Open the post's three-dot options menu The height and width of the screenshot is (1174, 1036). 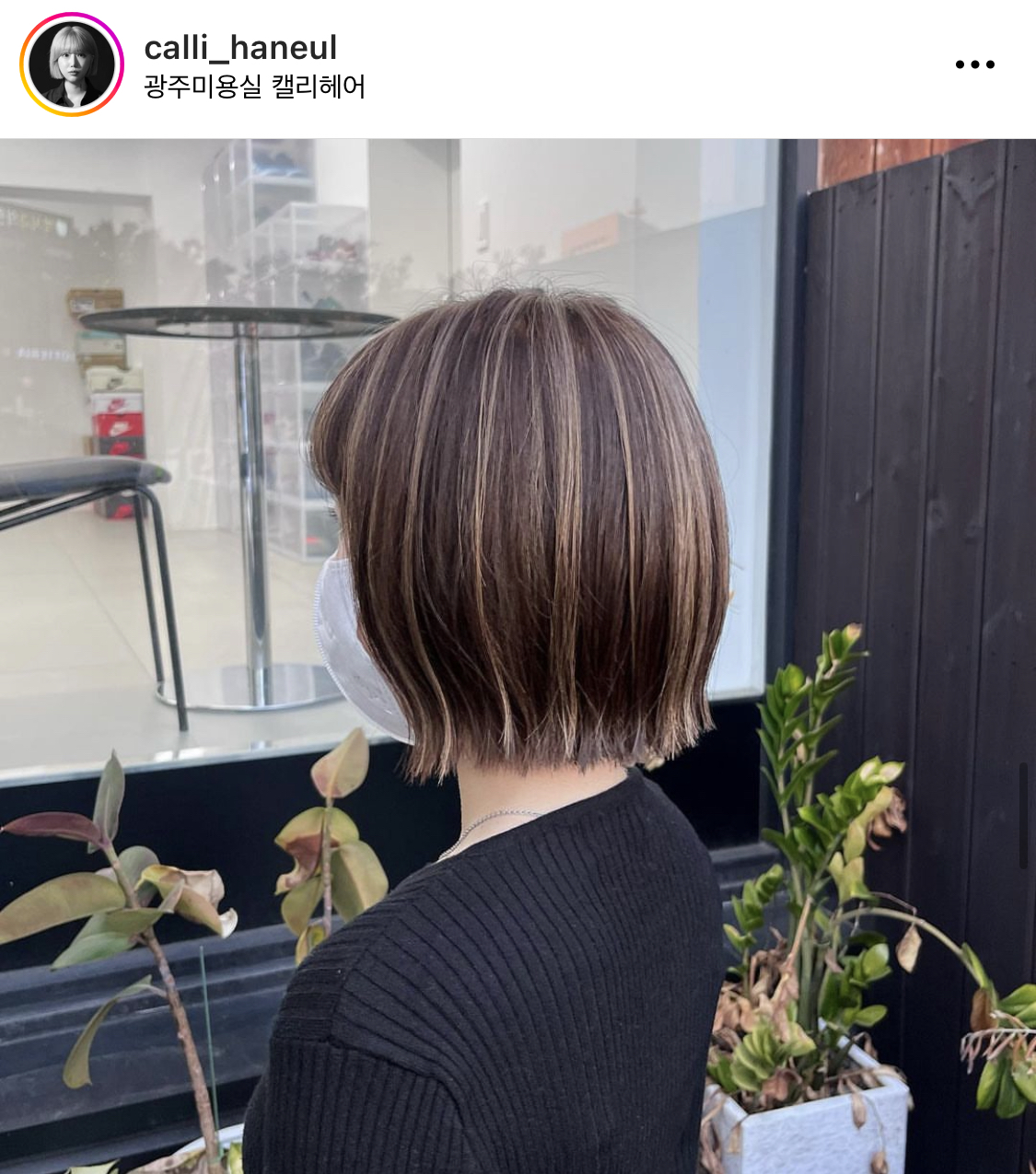point(974,64)
